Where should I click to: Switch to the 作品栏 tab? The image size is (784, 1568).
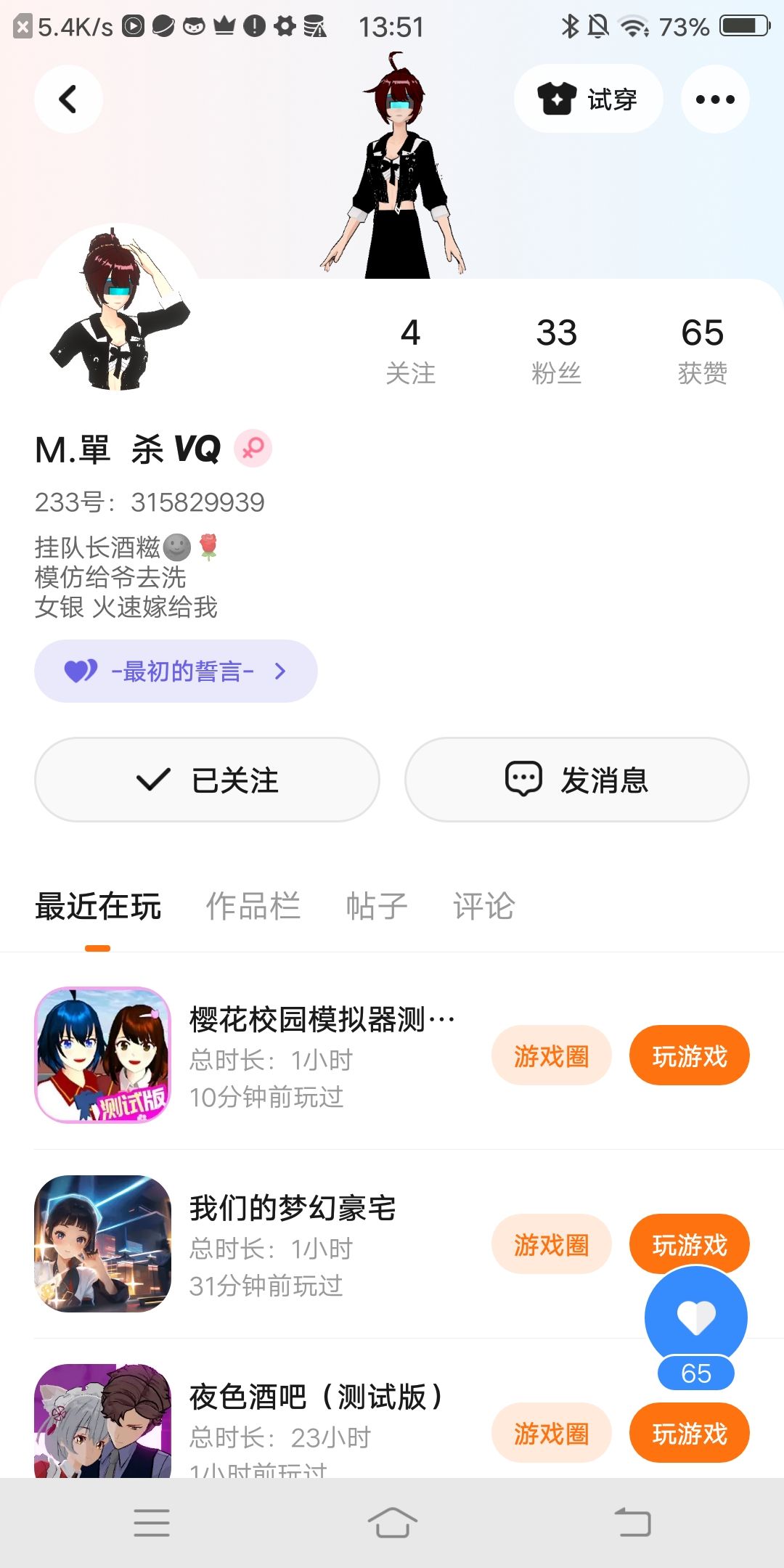(253, 907)
